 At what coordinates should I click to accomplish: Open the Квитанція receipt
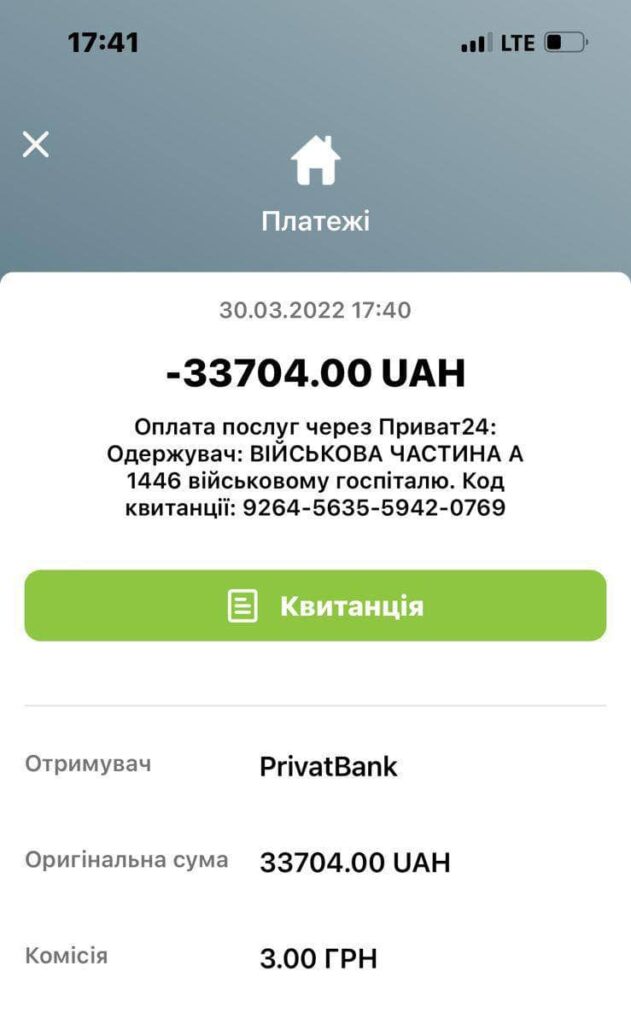coord(315,606)
